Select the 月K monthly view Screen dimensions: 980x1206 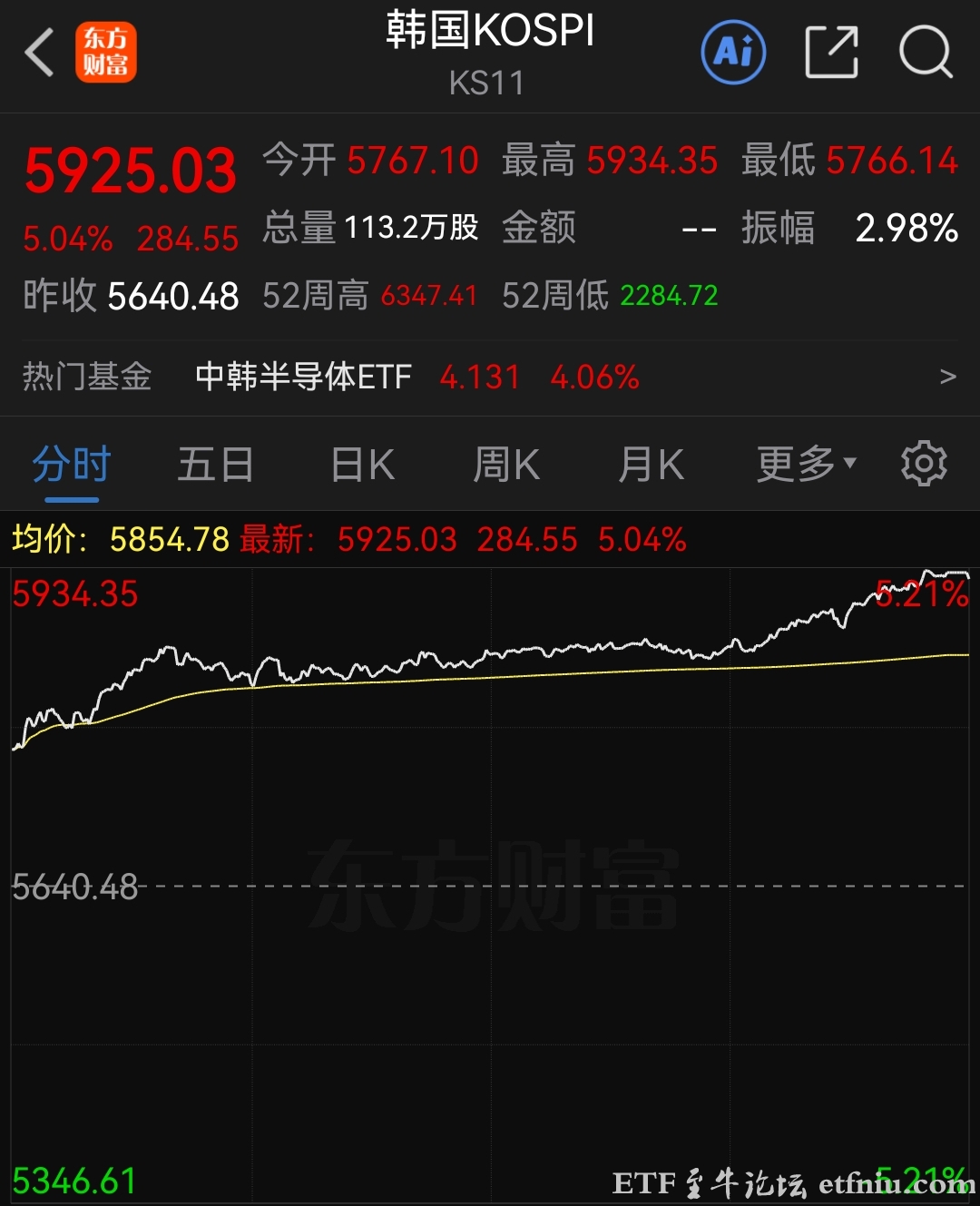pyautogui.click(x=651, y=464)
